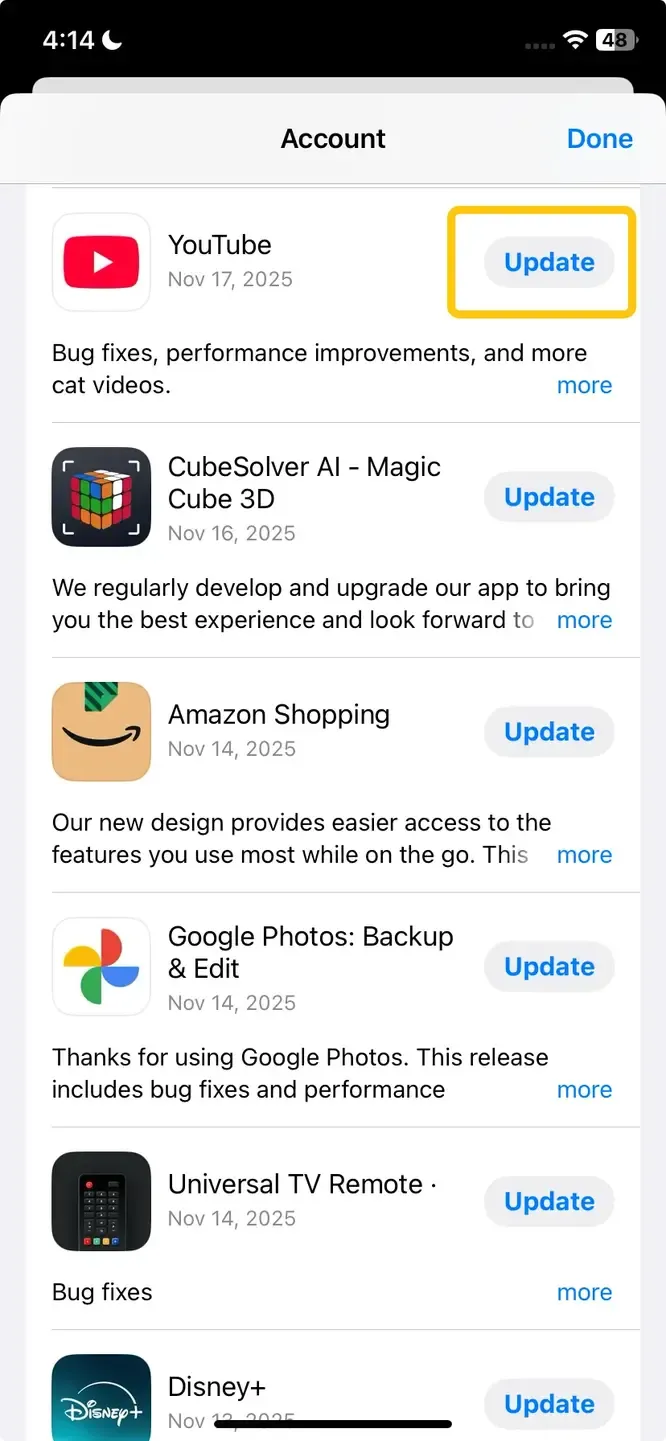Image resolution: width=666 pixels, height=1441 pixels.
Task: Update the YouTube app
Action: (x=549, y=262)
